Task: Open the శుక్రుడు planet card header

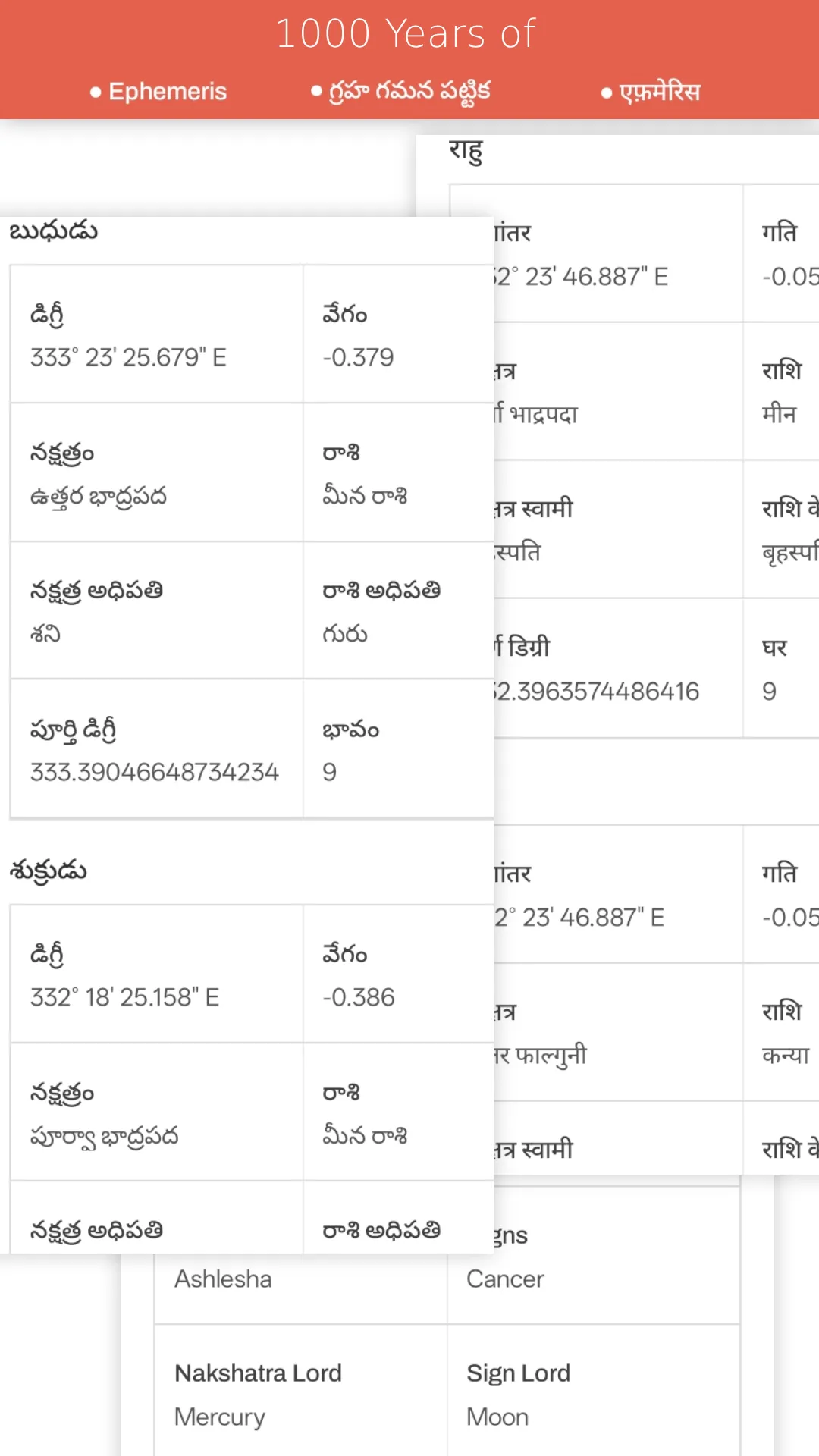Action: [x=49, y=871]
